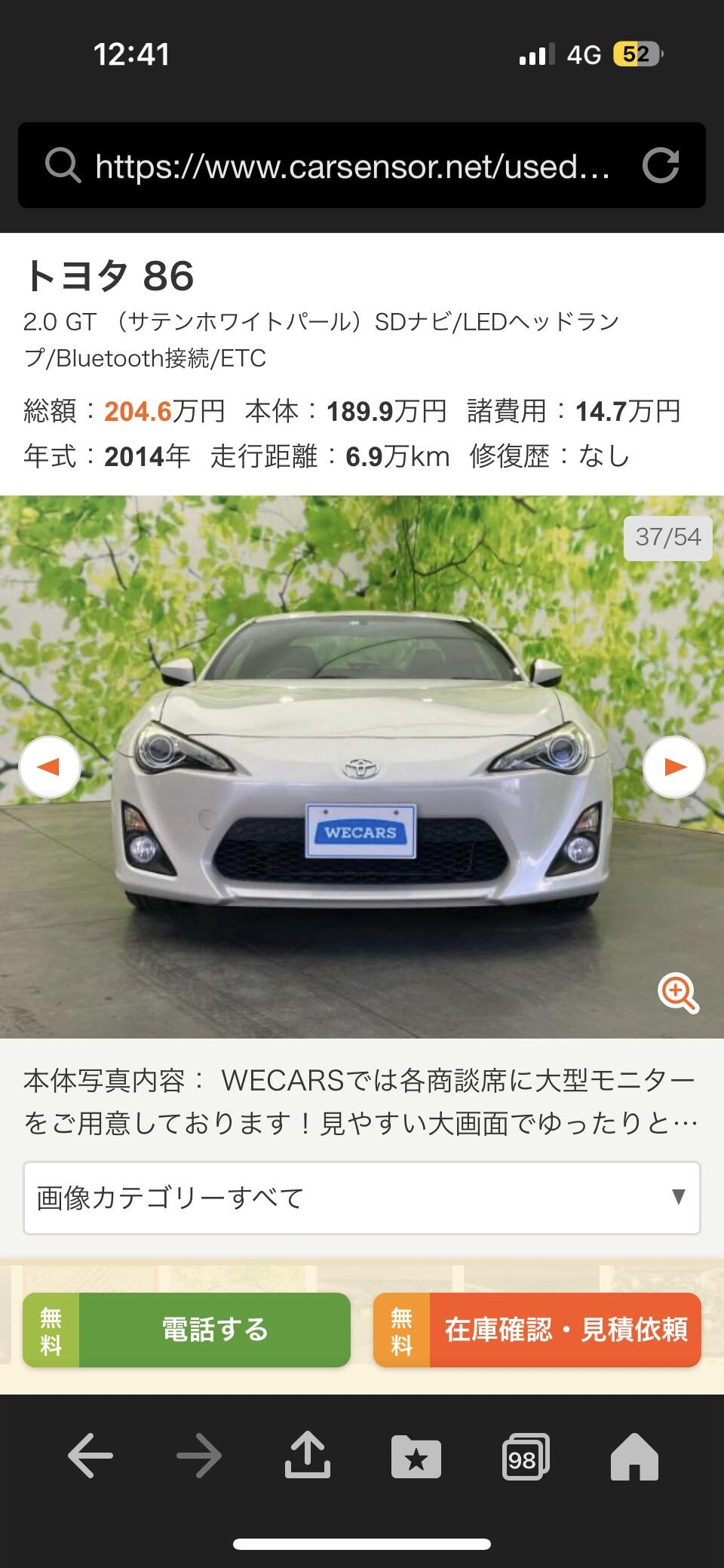724x1568 pixels.
Task: Reload the page
Action: click(x=661, y=166)
